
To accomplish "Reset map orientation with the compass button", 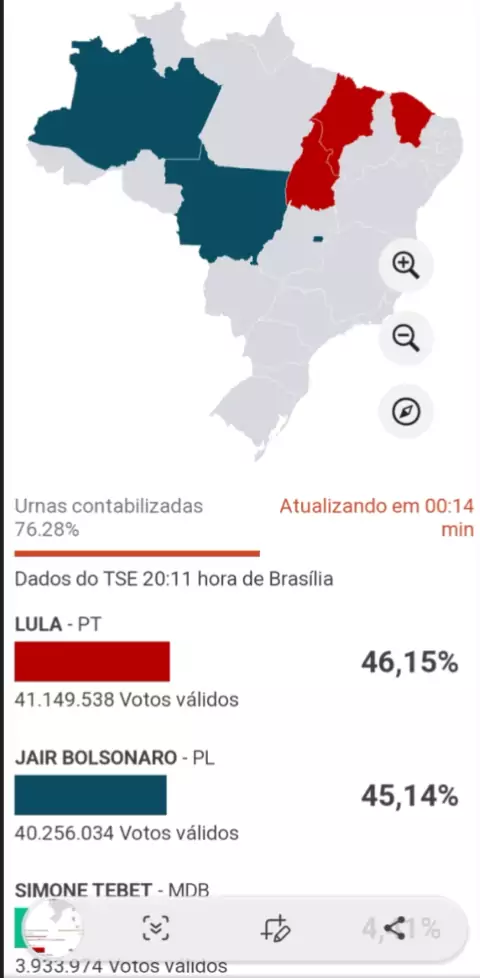I will (406, 411).
